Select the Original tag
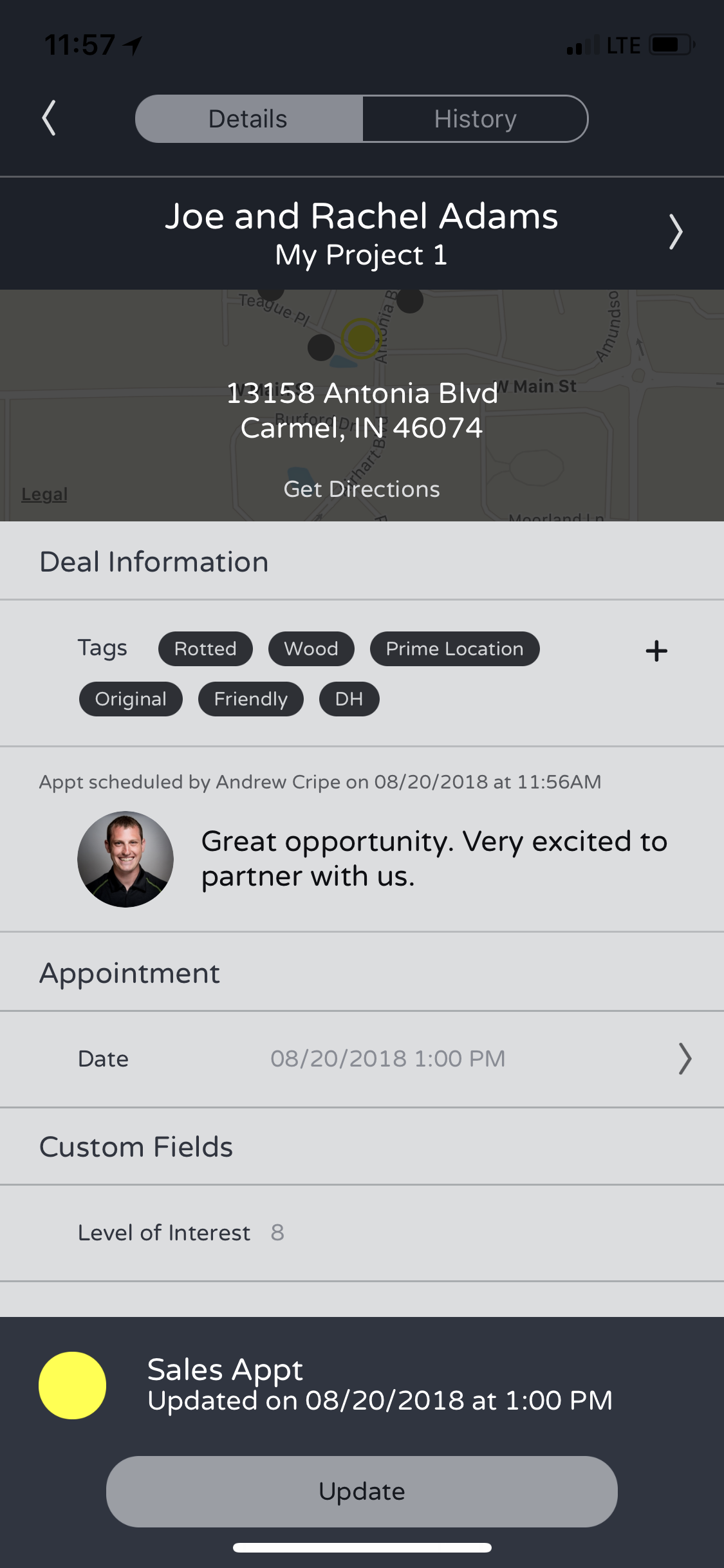Image resolution: width=724 pixels, height=1568 pixels. [131, 699]
